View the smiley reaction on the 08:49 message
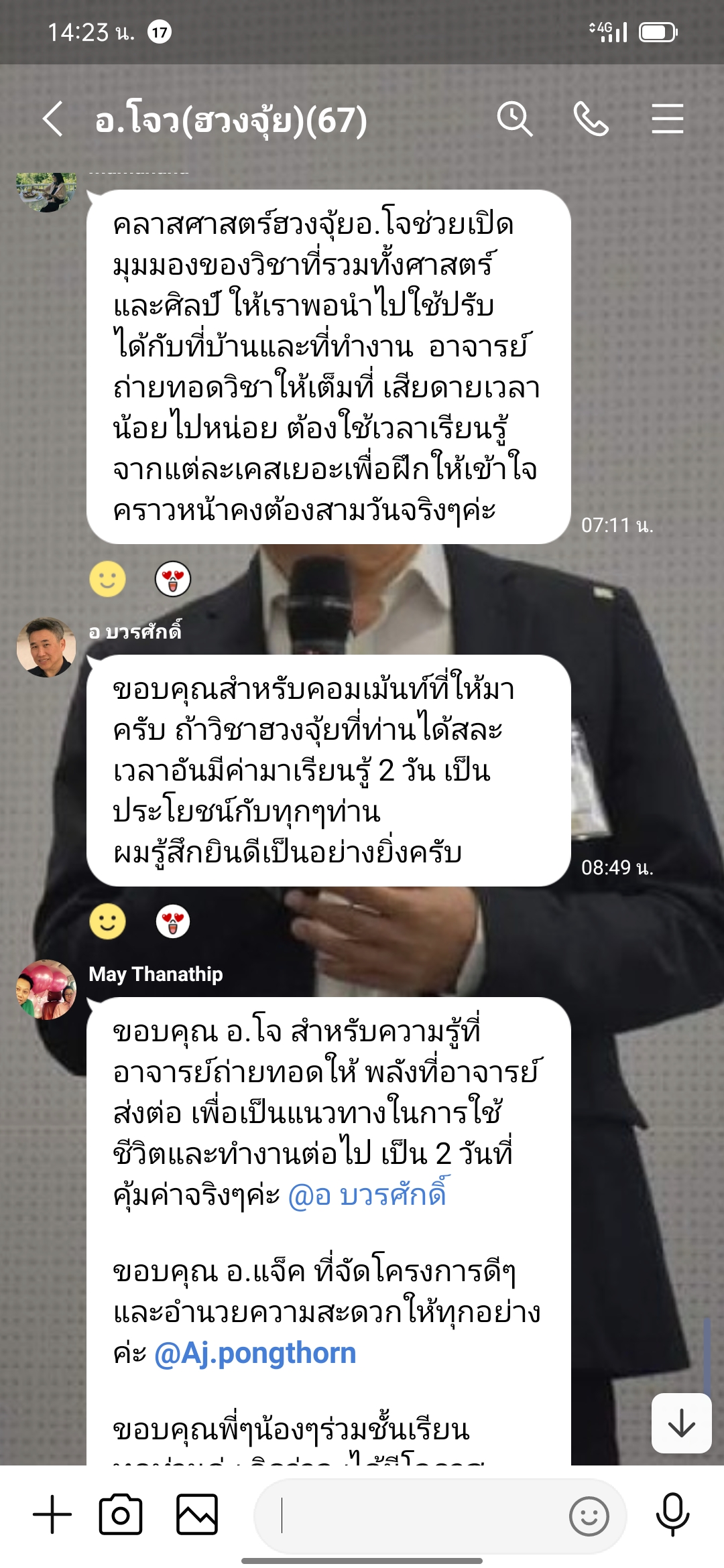The height and width of the screenshot is (1568, 724). point(108,921)
